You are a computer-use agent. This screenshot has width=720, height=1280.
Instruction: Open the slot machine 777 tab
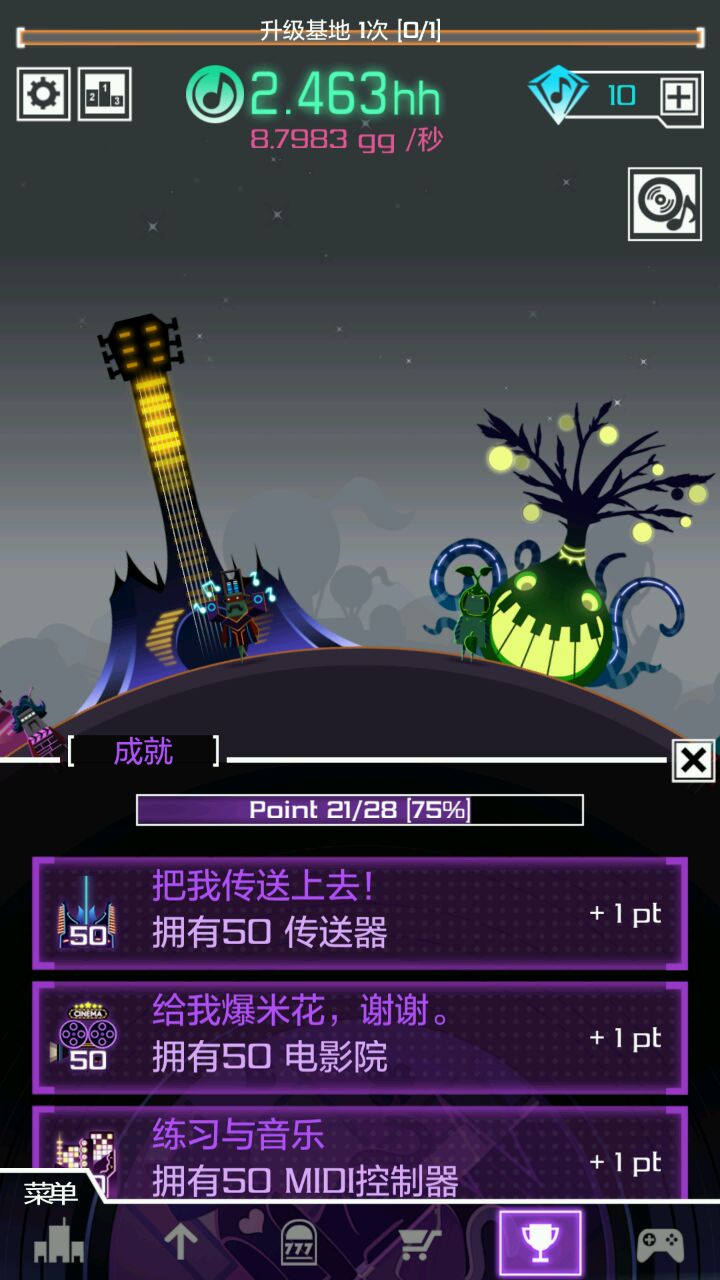(299, 1243)
